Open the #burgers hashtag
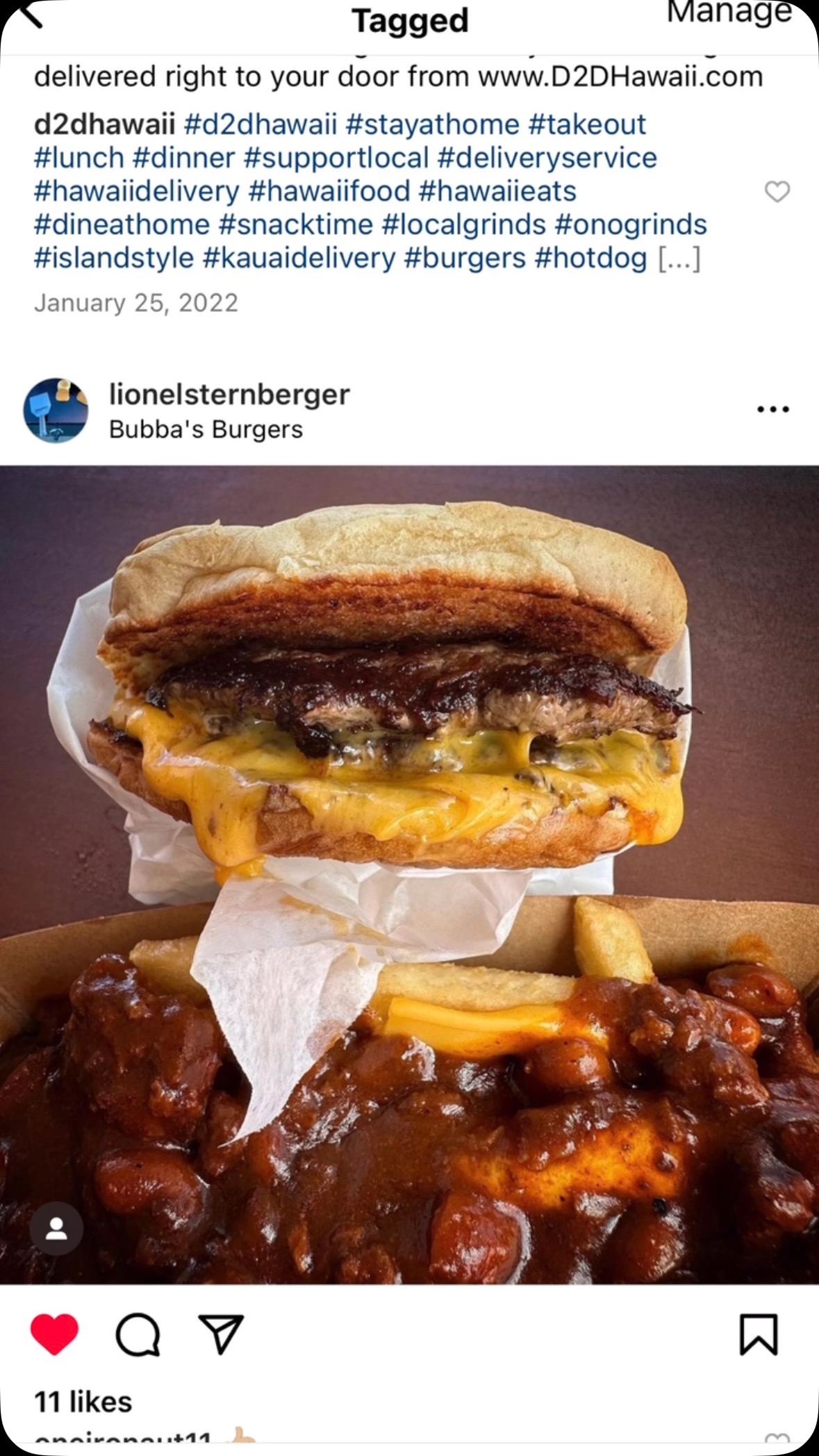This screenshot has height=1456, width=819. [465, 258]
